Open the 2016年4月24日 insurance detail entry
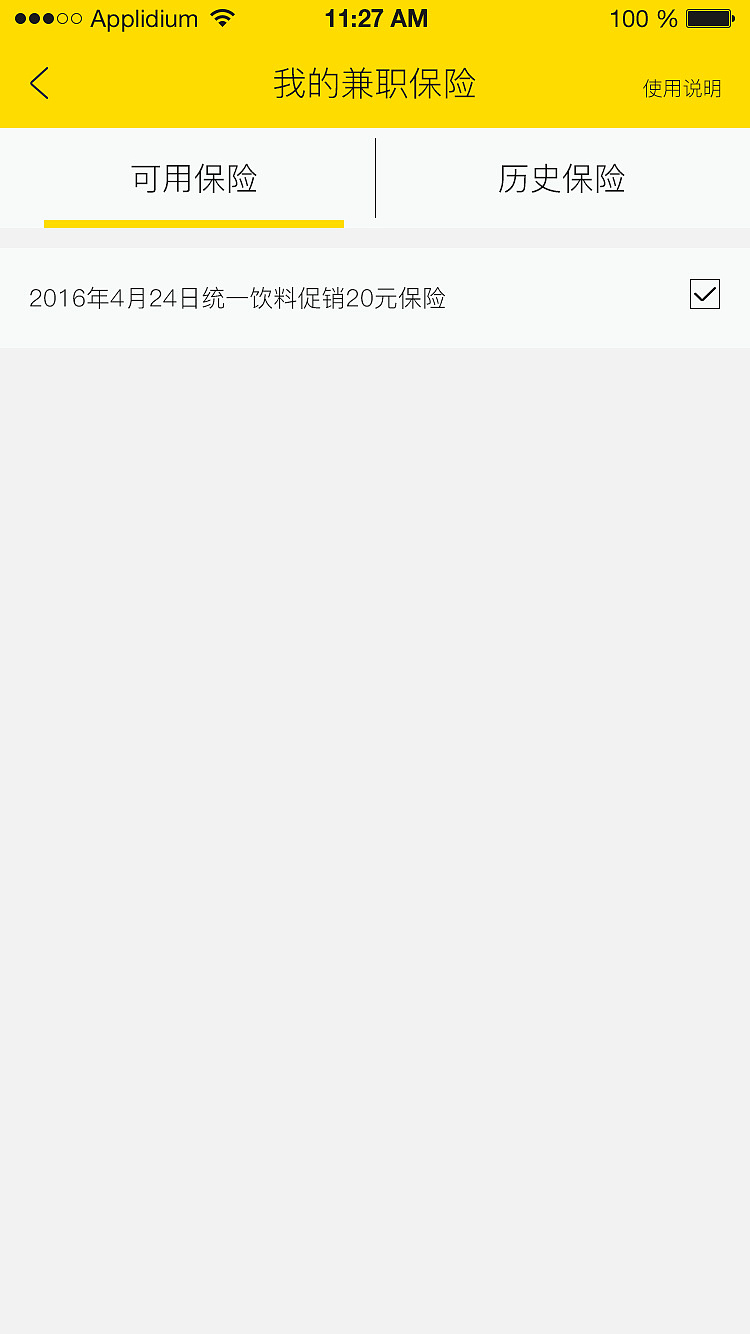Image resolution: width=750 pixels, height=1334 pixels. pos(238,297)
